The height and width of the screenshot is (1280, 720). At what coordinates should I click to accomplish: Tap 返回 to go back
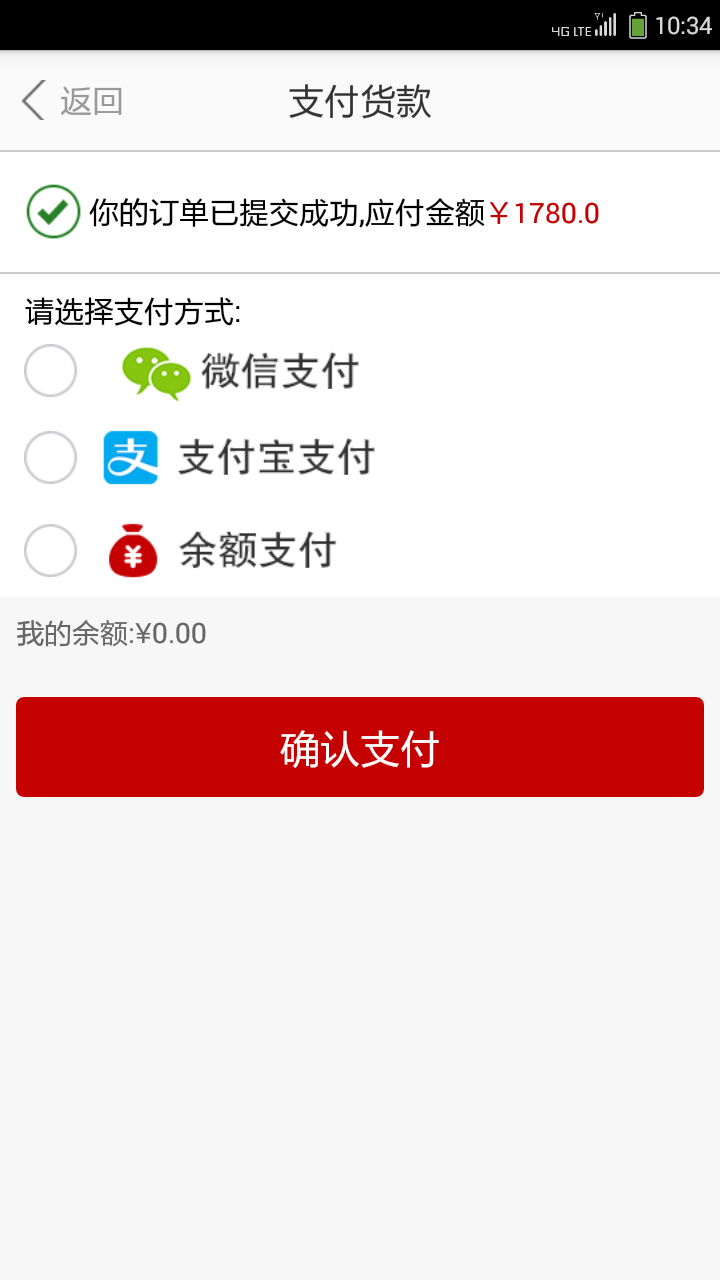click(93, 100)
